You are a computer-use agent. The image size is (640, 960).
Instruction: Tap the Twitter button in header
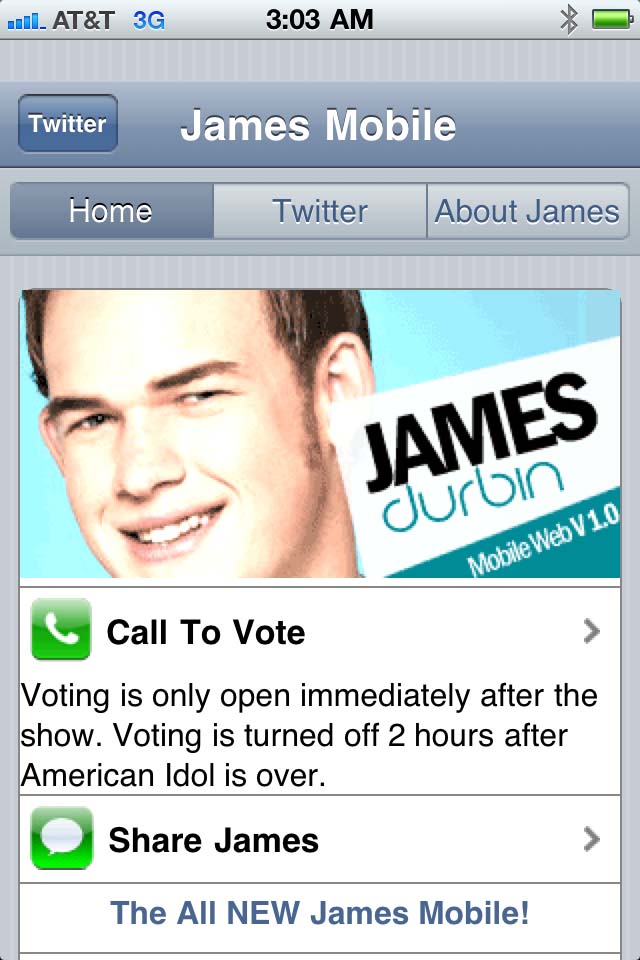[x=67, y=124]
